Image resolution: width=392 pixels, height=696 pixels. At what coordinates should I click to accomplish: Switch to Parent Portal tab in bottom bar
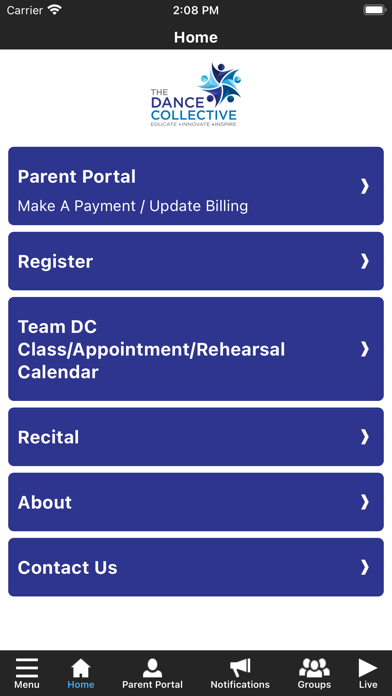(x=152, y=673)
